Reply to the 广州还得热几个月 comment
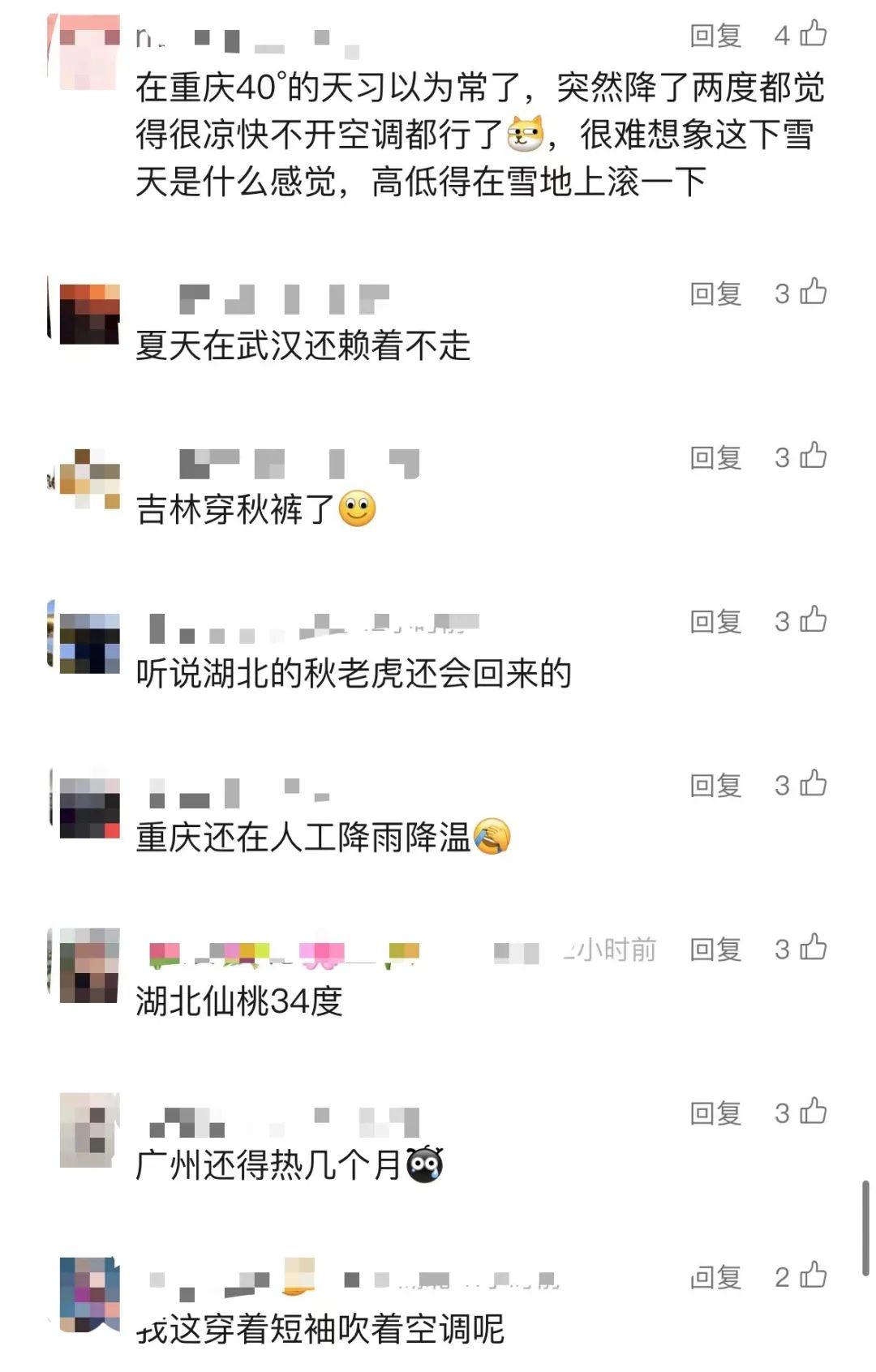876x1372 pixels. click(715, 1113)
